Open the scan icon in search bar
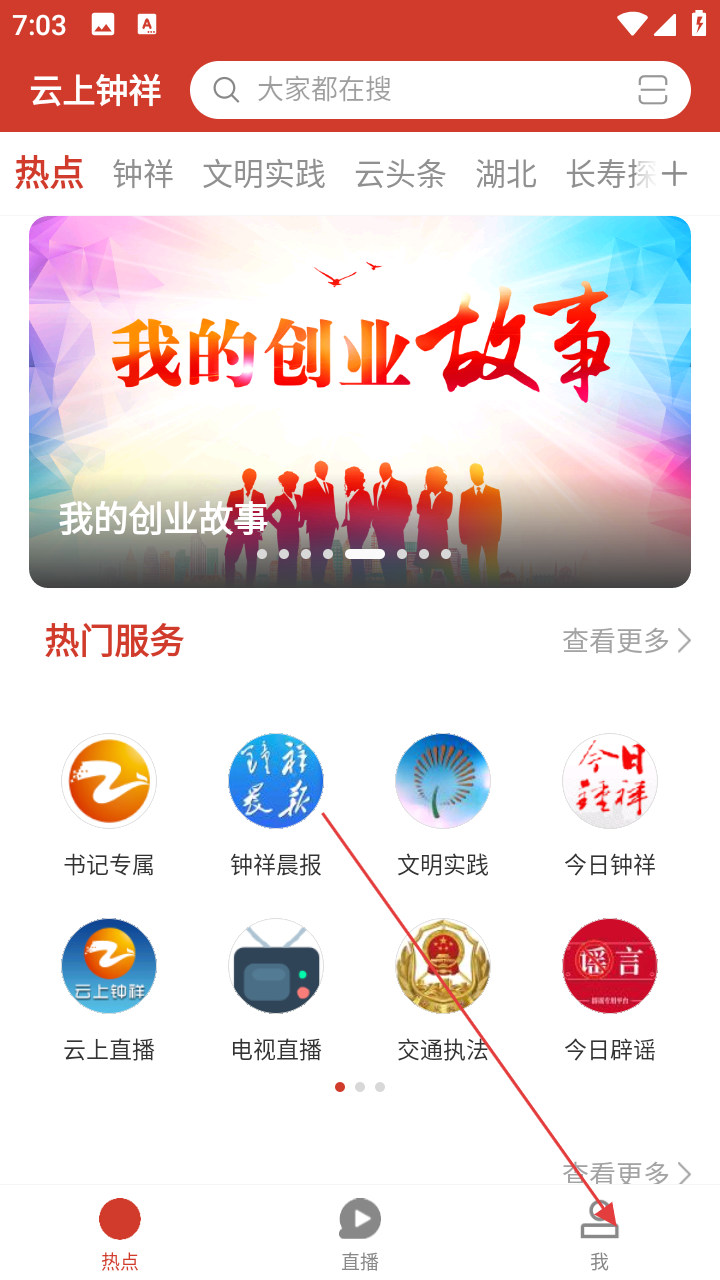Viewport: 720px width, 1280px height. point(652,90)
